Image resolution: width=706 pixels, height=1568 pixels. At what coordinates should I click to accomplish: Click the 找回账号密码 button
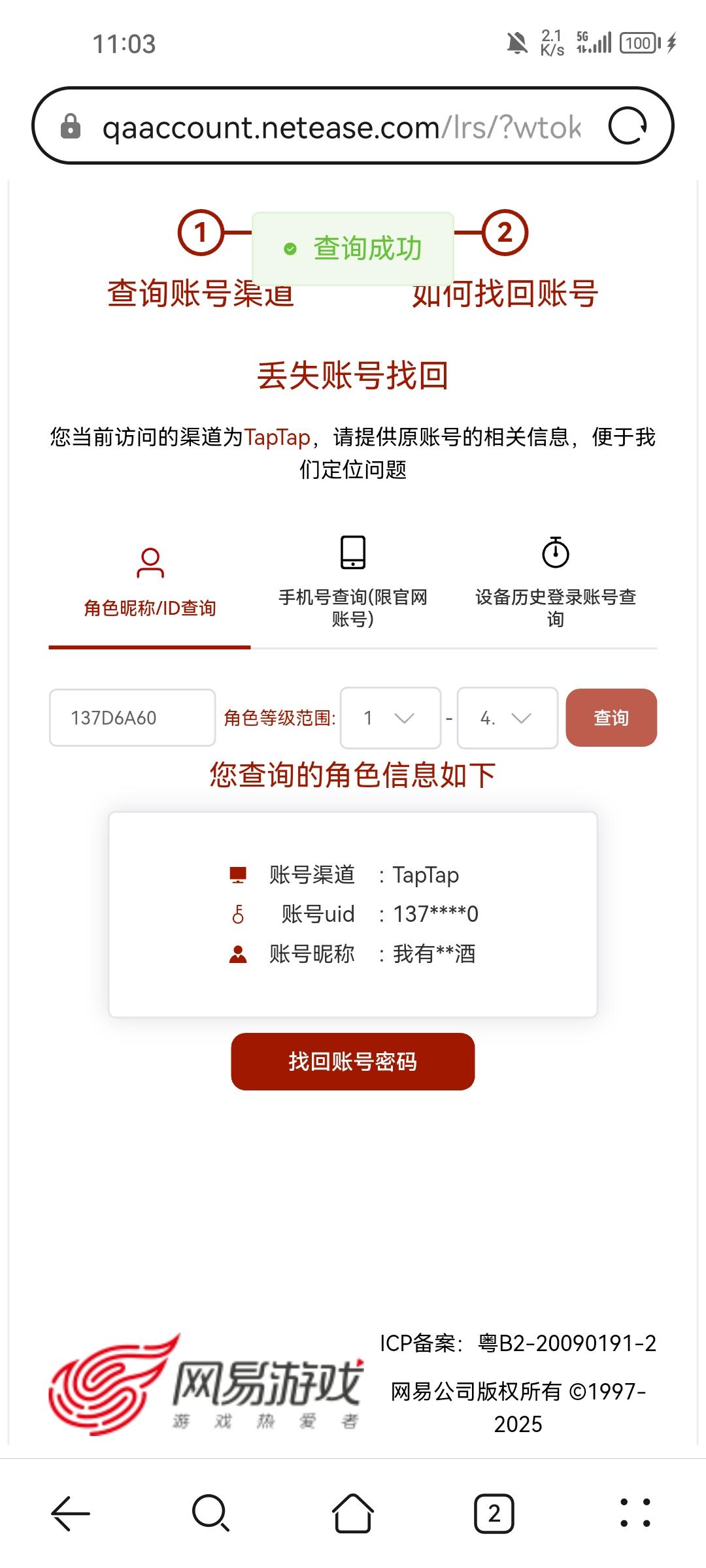[352, 1062]
